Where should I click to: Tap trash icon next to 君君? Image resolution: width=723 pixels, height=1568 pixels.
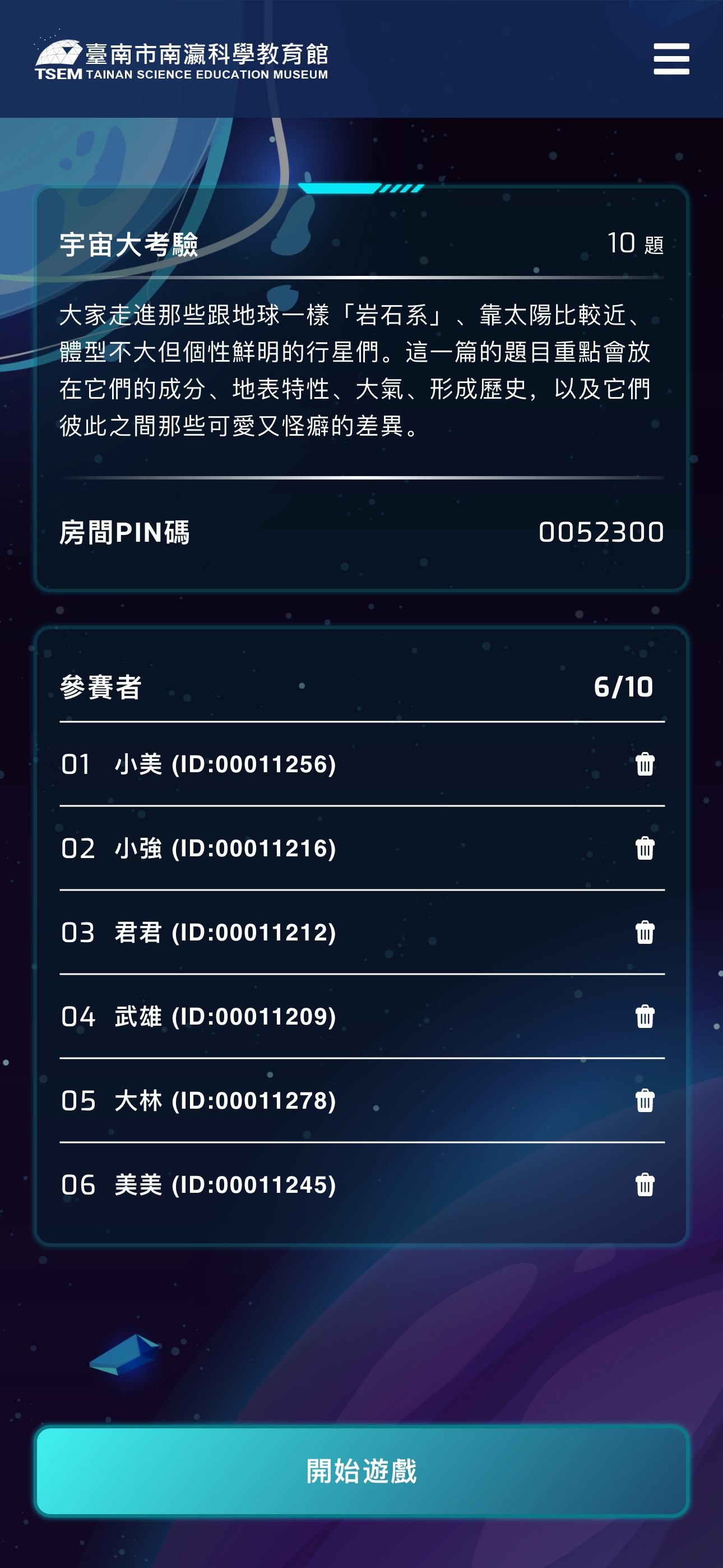(x=645, y=932)
